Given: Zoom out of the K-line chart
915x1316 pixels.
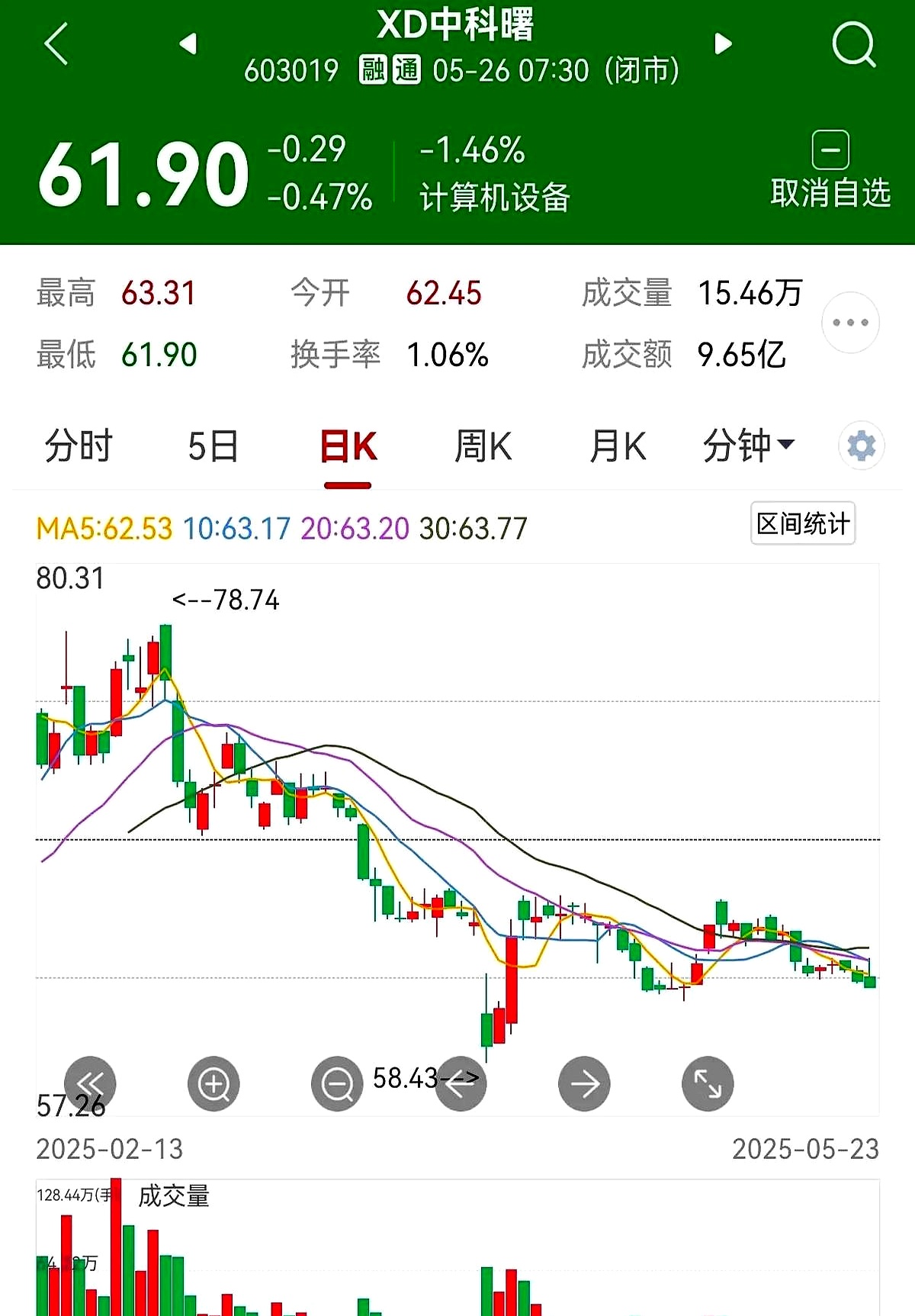Looking at the screenshot, I should [337, 1083].
